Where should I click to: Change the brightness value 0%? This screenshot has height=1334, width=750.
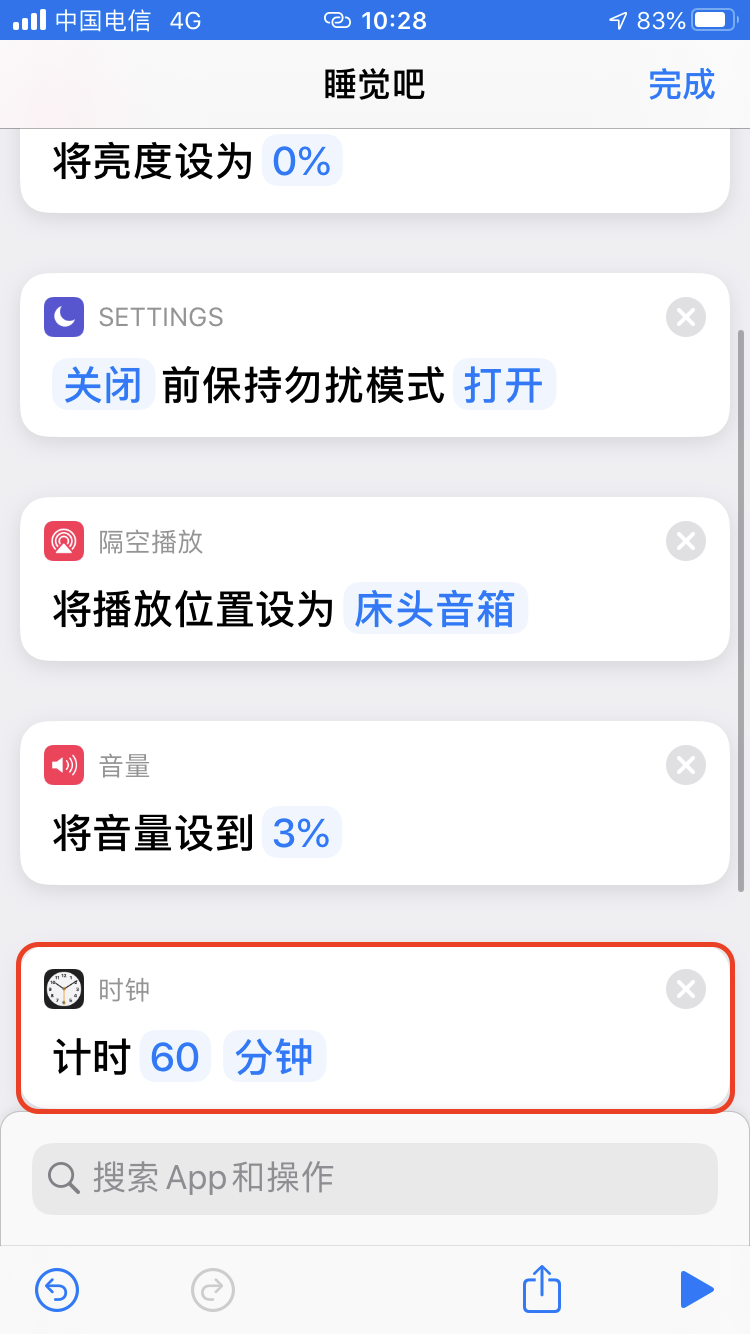click(302, 161)
